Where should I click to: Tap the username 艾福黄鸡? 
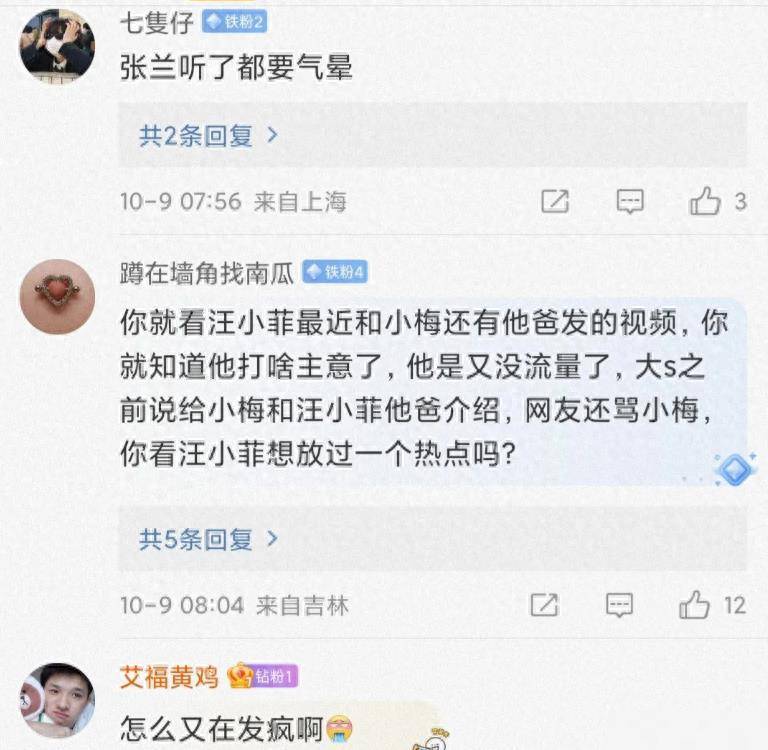pyautogui.click(x=168, y=676)
